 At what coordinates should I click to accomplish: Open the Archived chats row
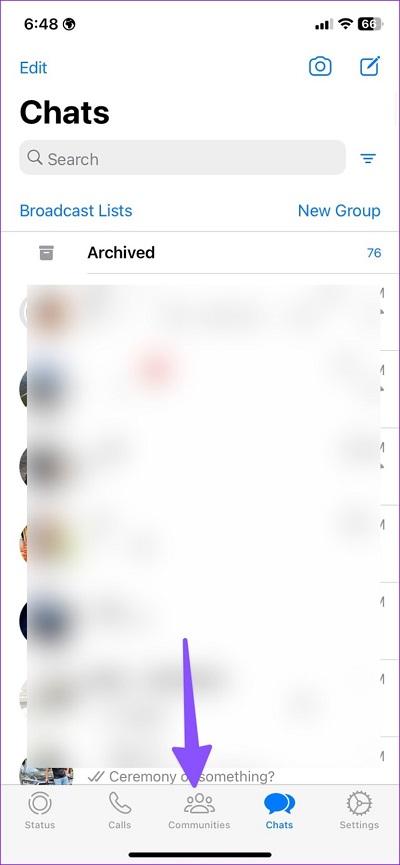200,253
